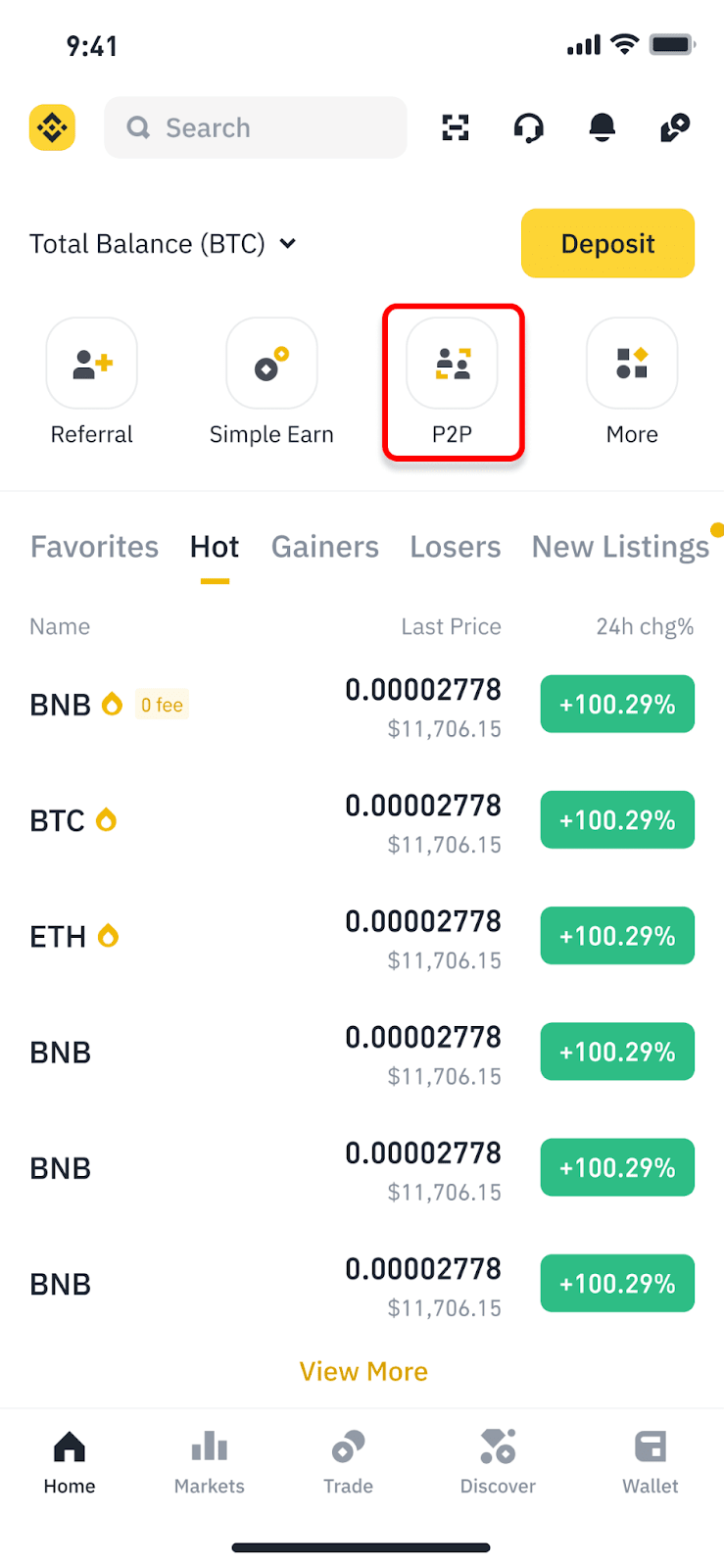This screenshot has width=724, height=1568.
Task: Switch to the Gainers tab
Action: point(324,547)
